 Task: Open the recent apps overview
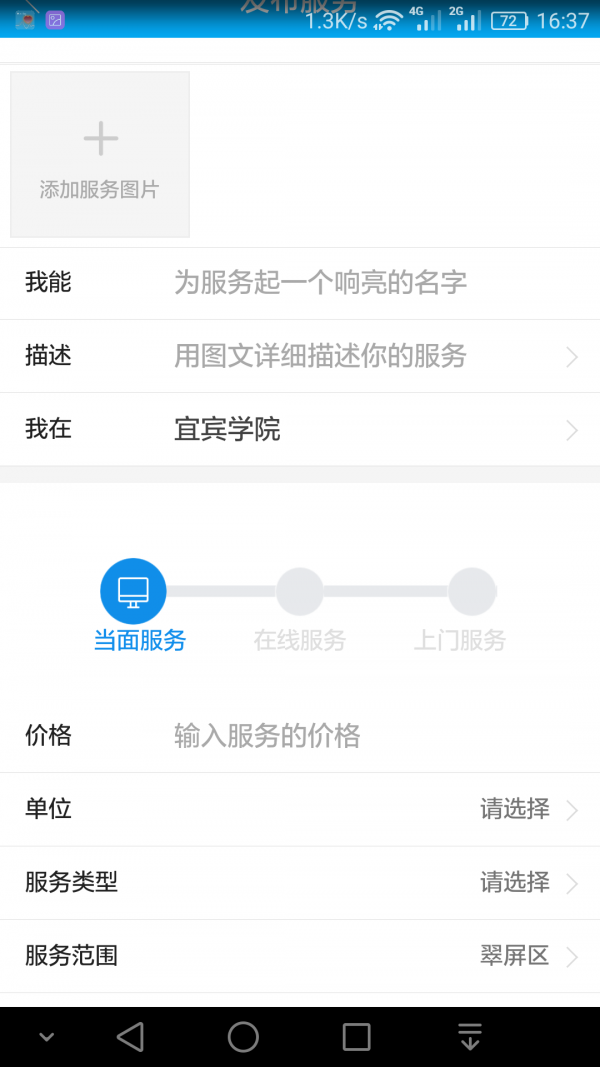pos(356,1037)
